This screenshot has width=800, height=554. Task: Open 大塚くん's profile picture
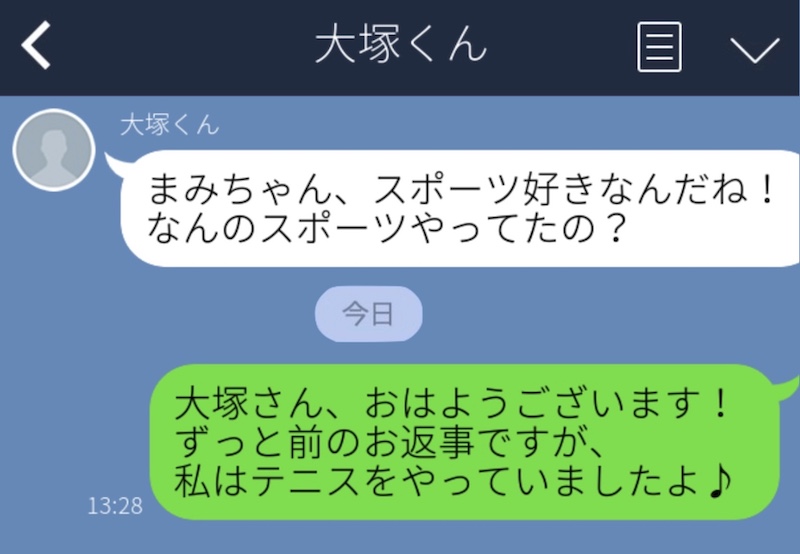53,151
